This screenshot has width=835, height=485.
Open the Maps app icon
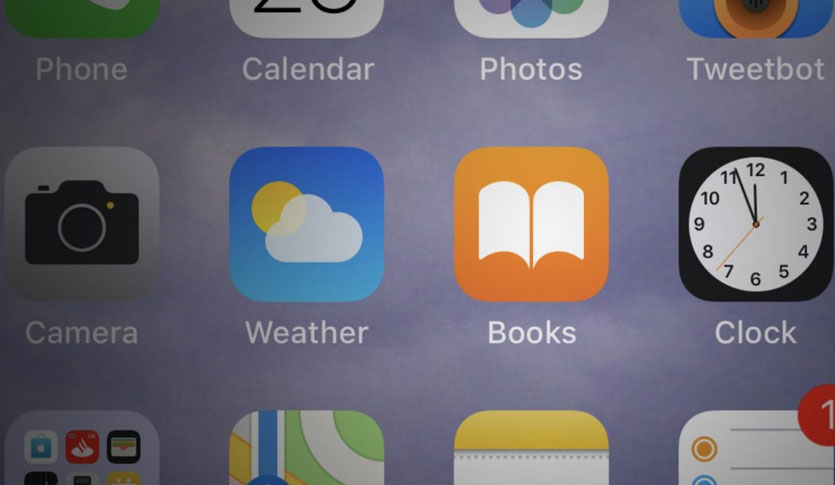[x=306, y=450]
